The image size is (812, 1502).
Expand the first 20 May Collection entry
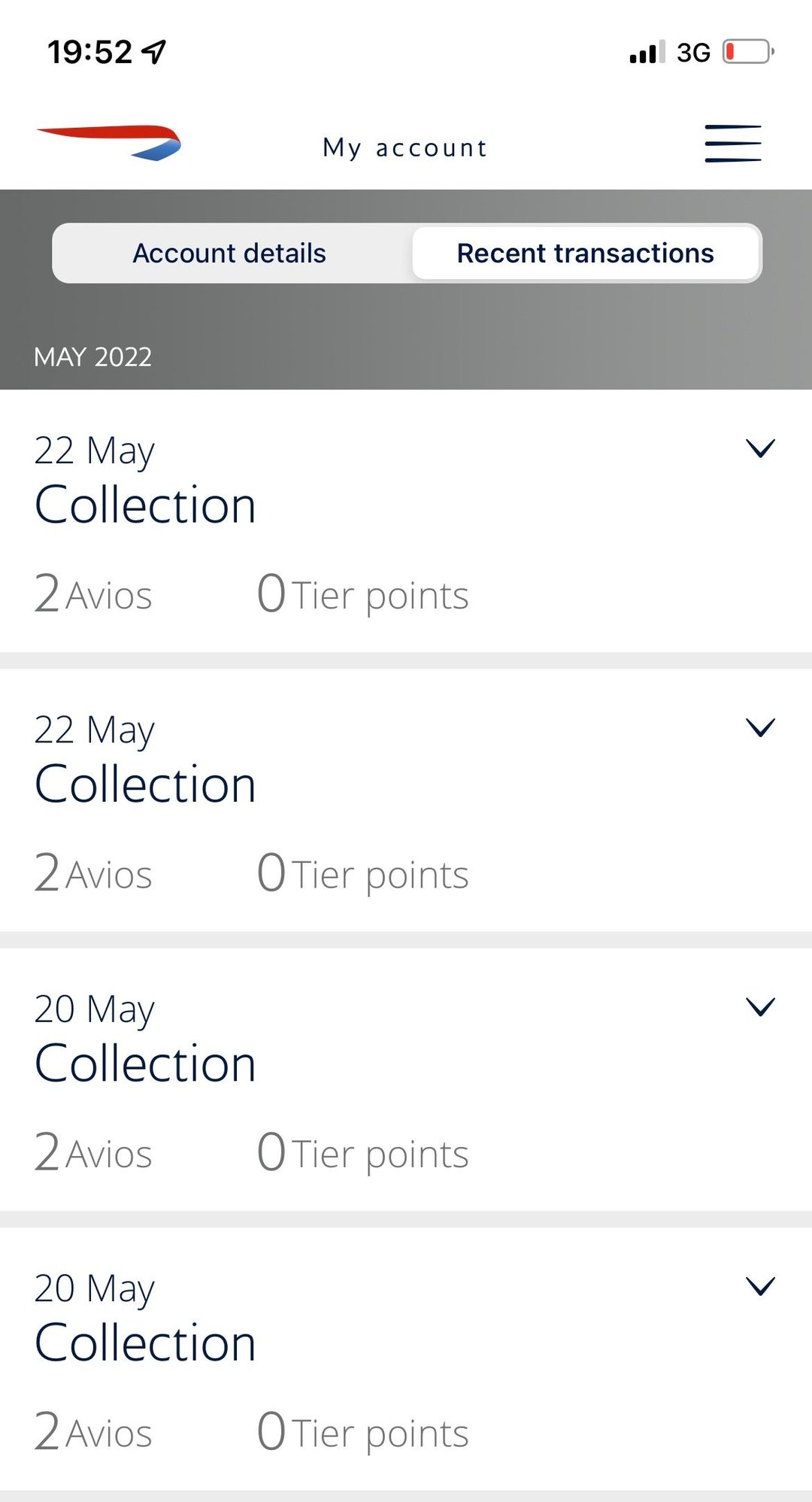759,1007
